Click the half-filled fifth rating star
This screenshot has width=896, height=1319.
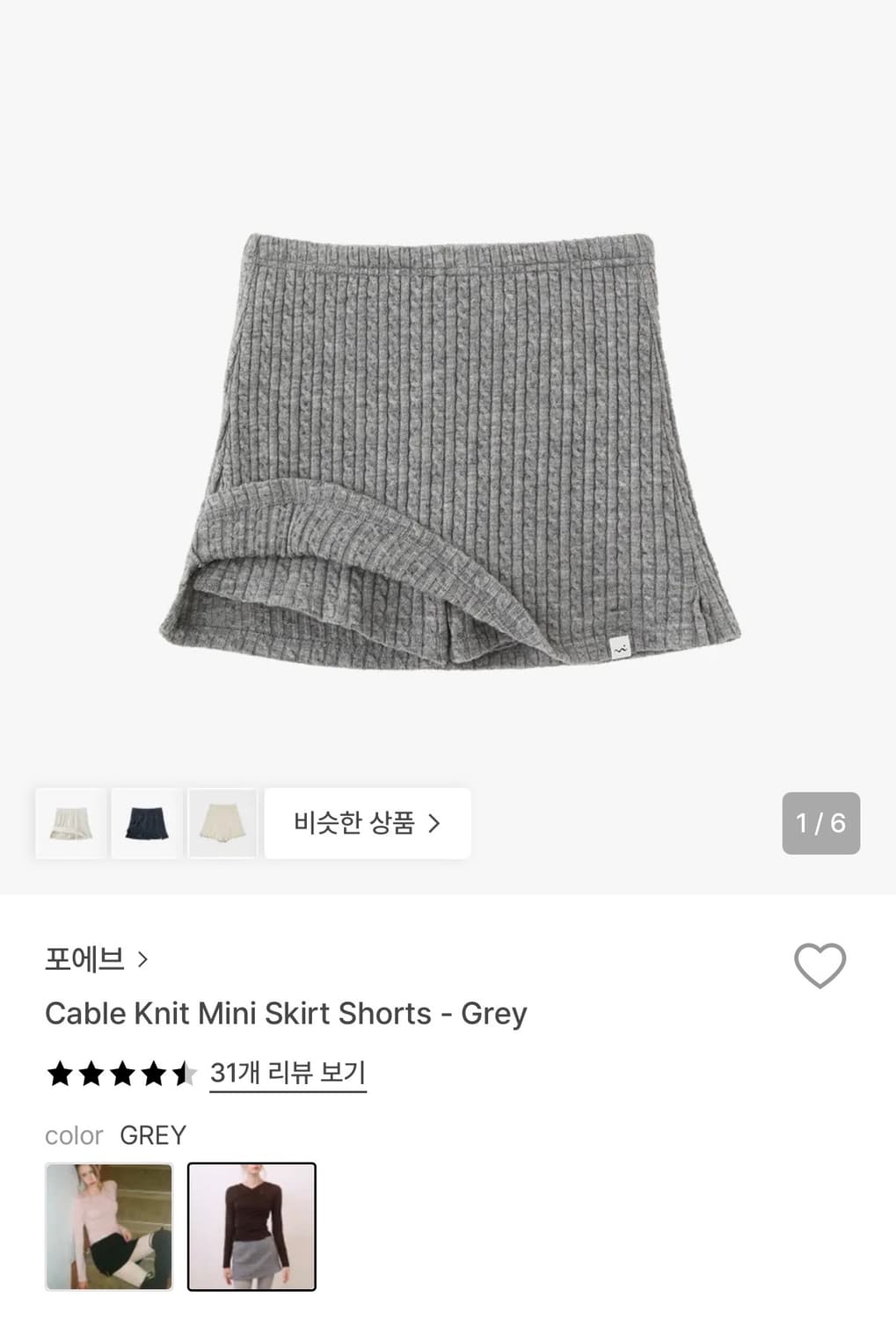coord(185,1073)
